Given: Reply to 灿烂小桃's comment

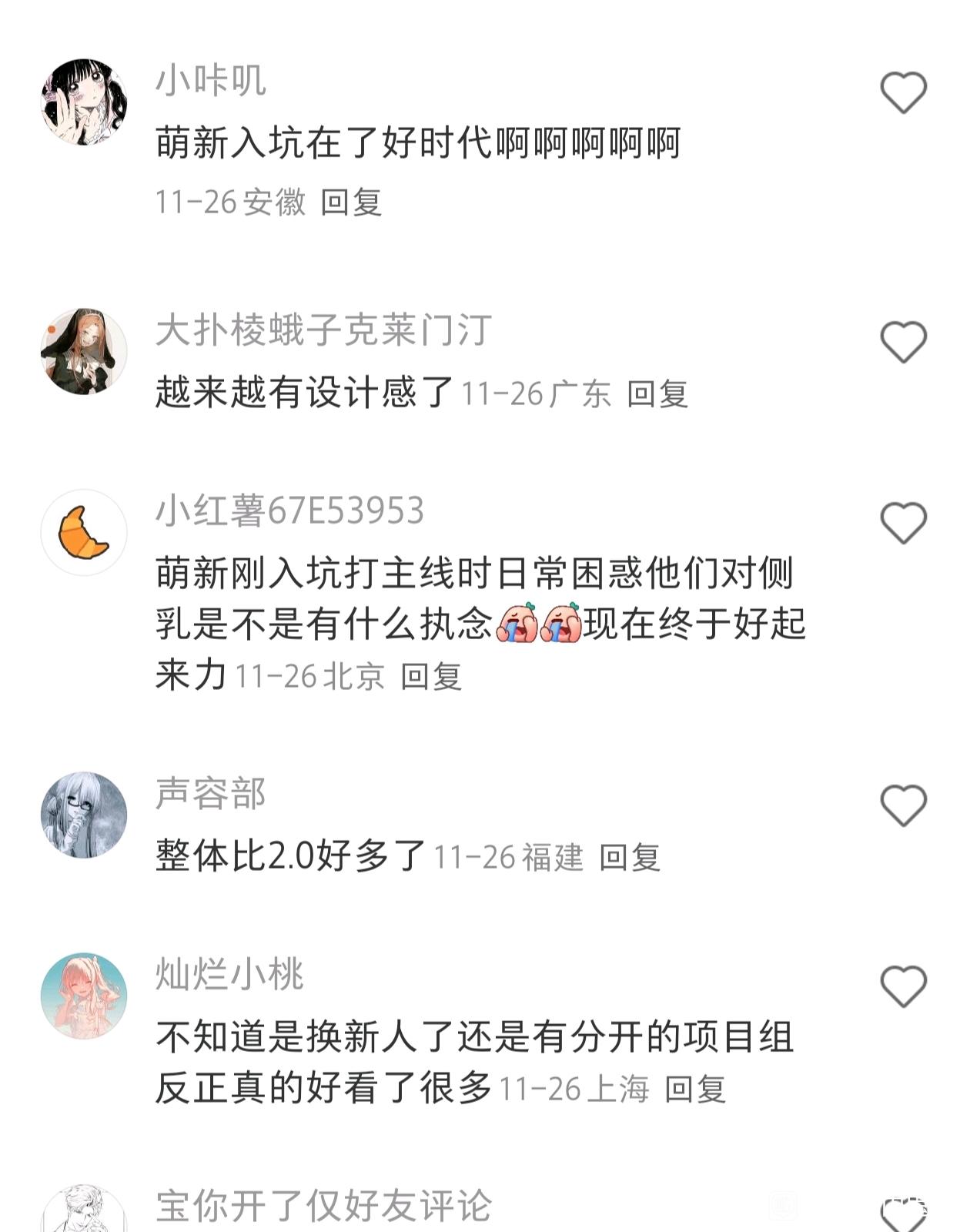Looking at the screenshot, I should tap(695, 1089).
